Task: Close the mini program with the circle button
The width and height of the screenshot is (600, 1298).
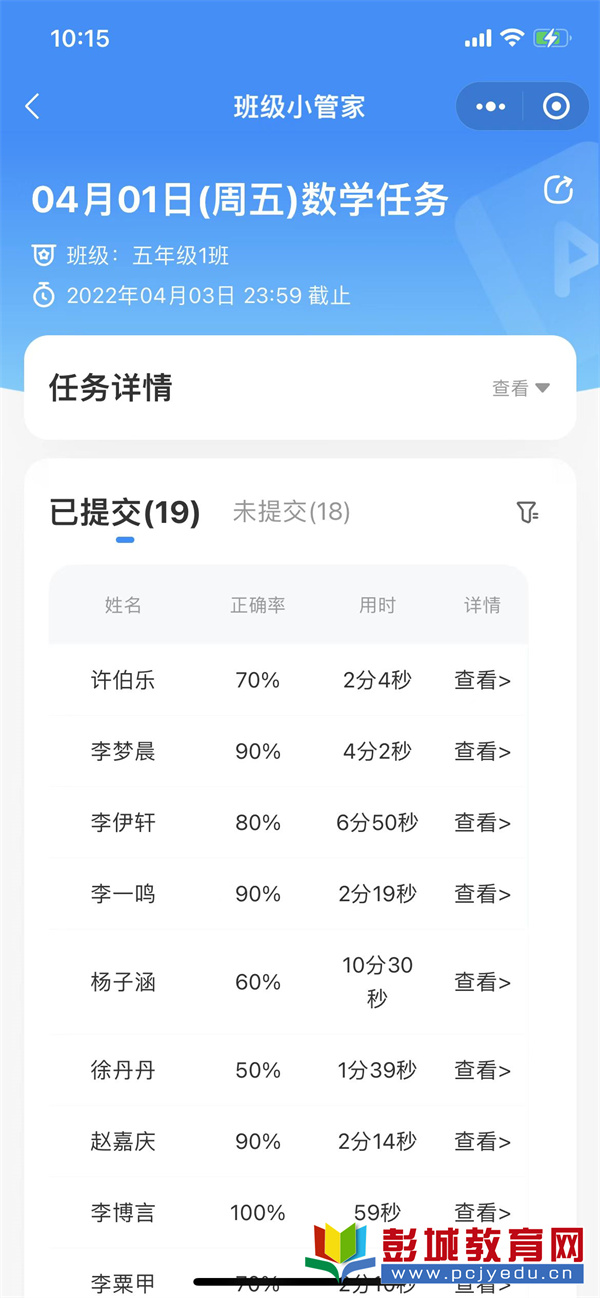Action: coord(556,107)
